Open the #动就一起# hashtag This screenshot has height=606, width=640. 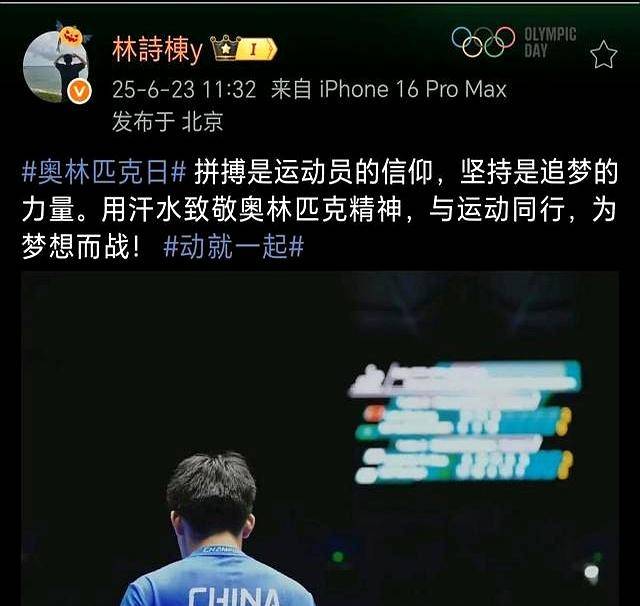click(x=233, y=246)
